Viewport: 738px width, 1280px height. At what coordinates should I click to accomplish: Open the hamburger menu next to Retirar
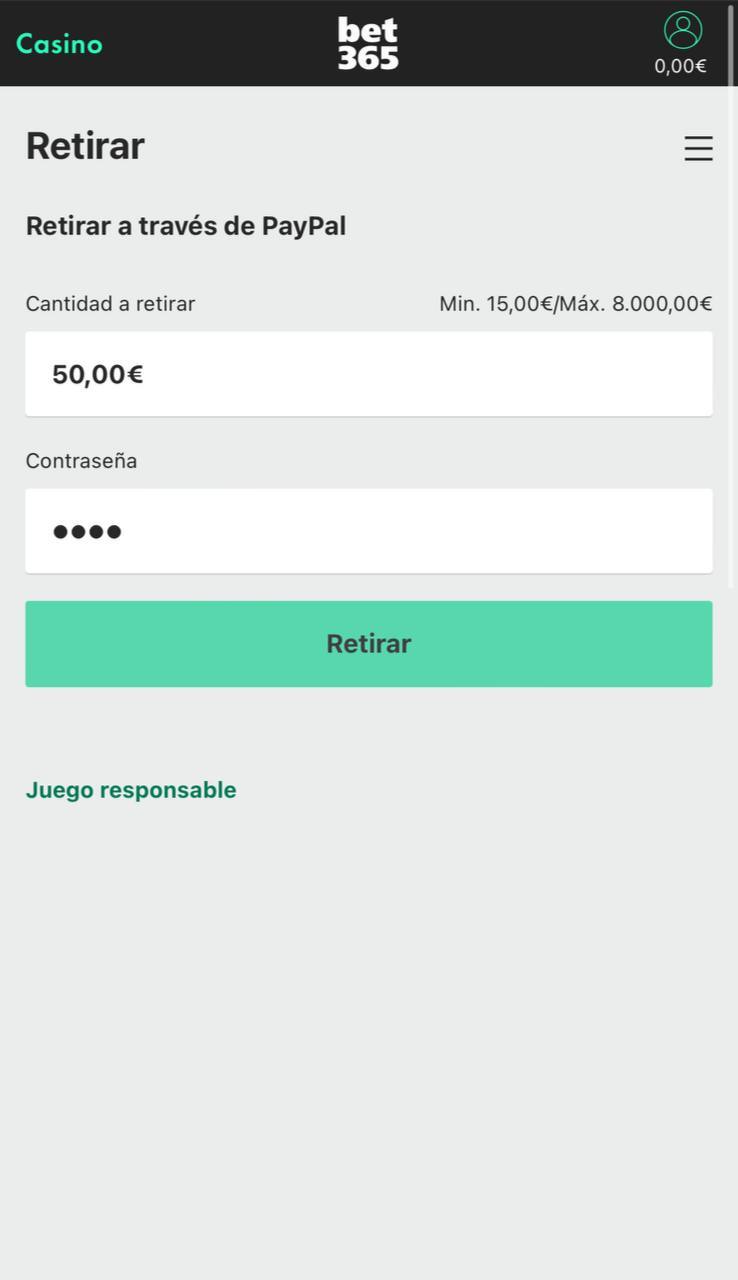pyautogui.click(x=698, y=148)
